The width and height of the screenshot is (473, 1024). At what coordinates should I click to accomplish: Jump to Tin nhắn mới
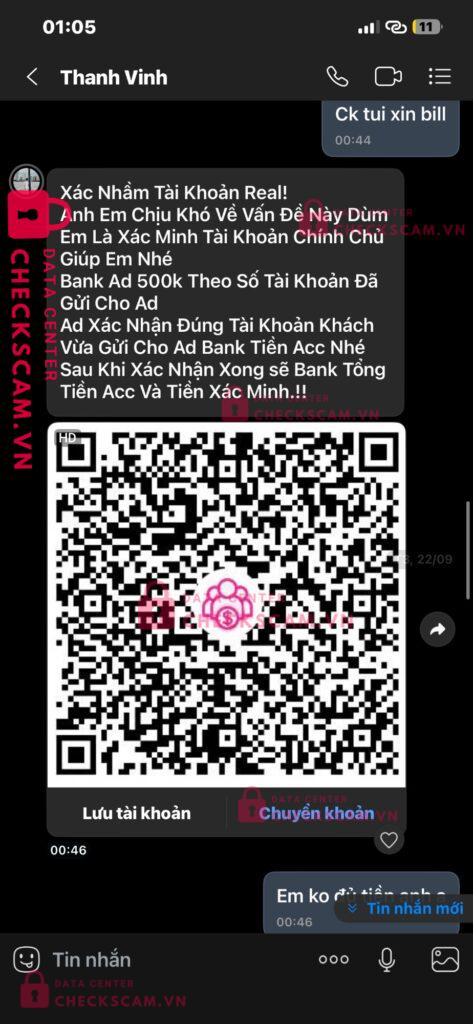click(405, 908)
